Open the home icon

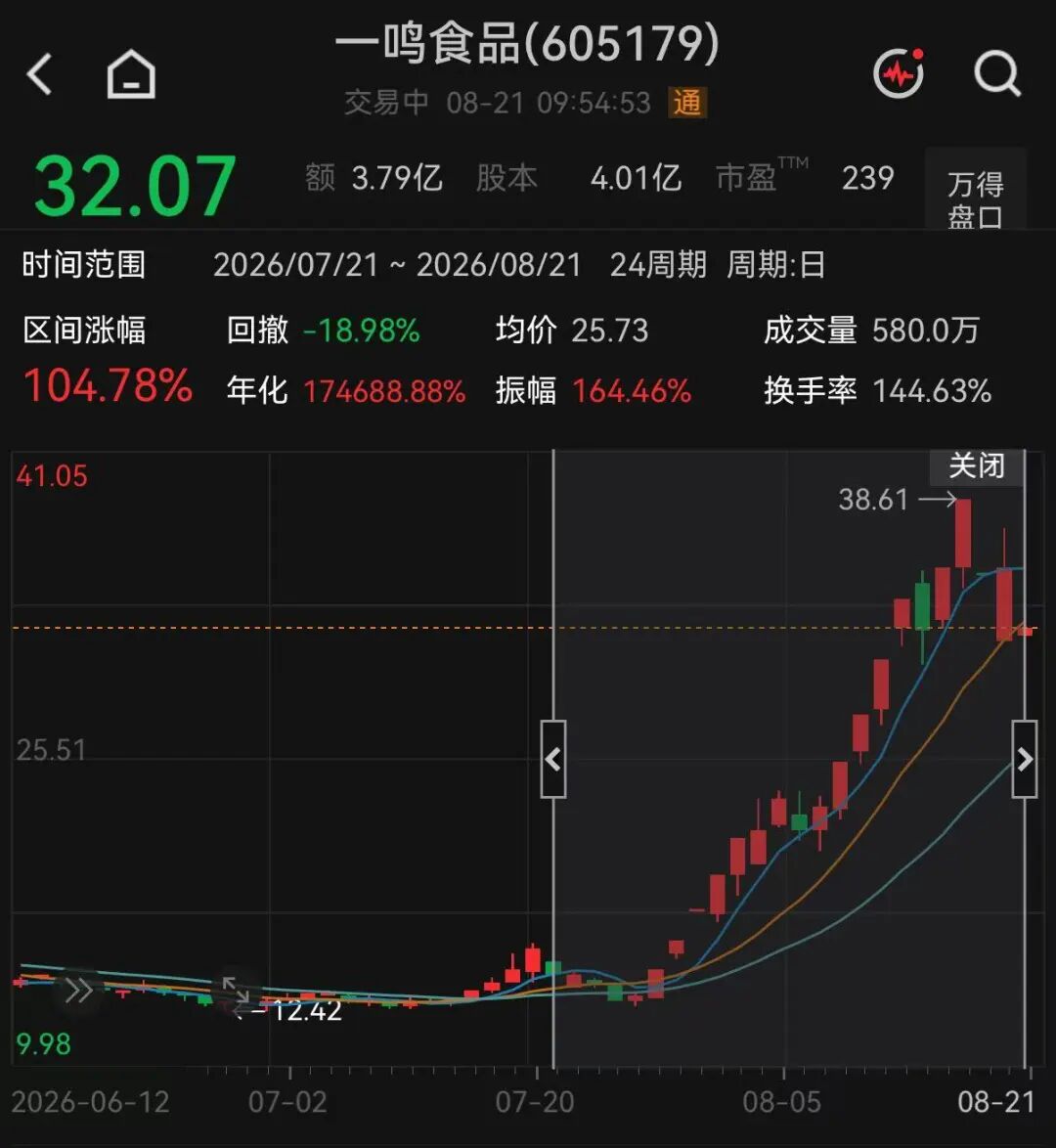click(x=131, y=74)
